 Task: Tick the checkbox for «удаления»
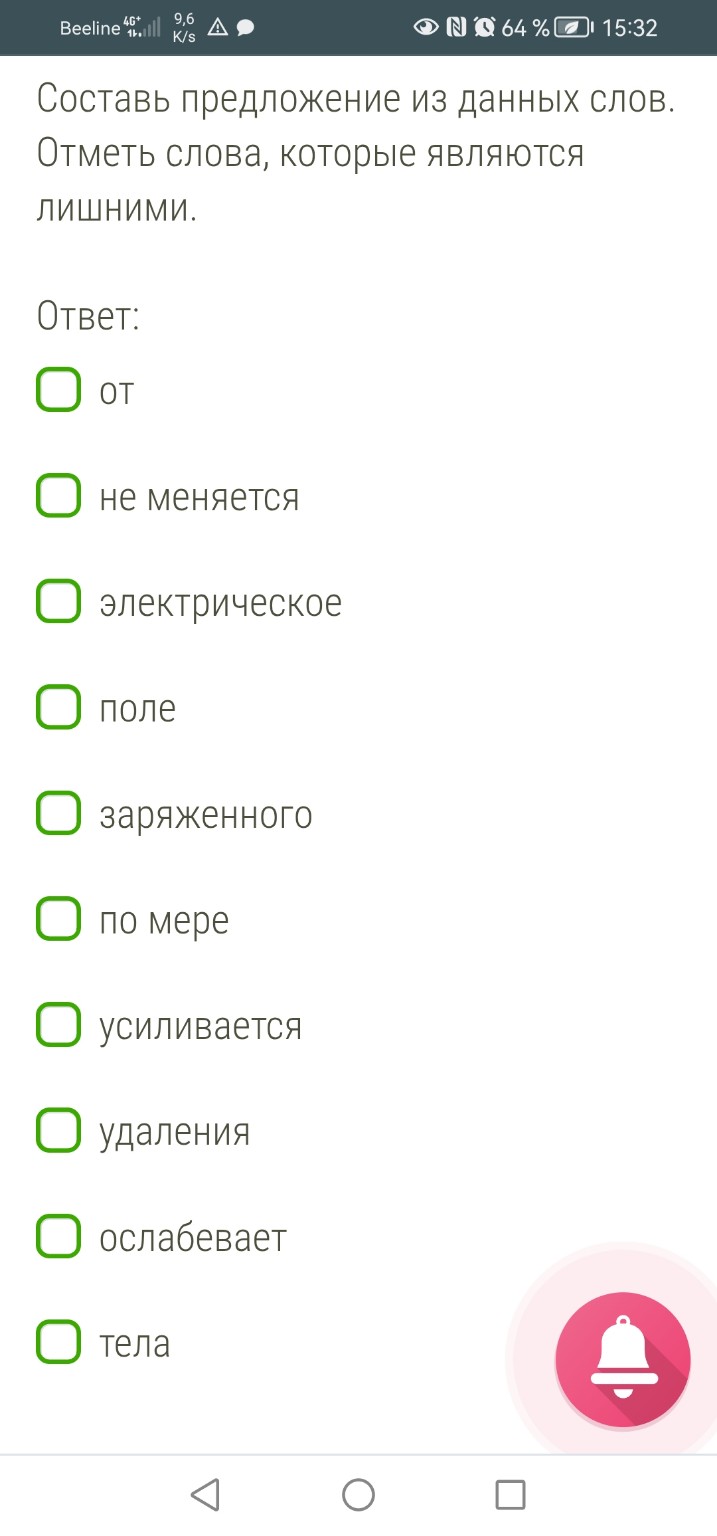coord(58,1132)
